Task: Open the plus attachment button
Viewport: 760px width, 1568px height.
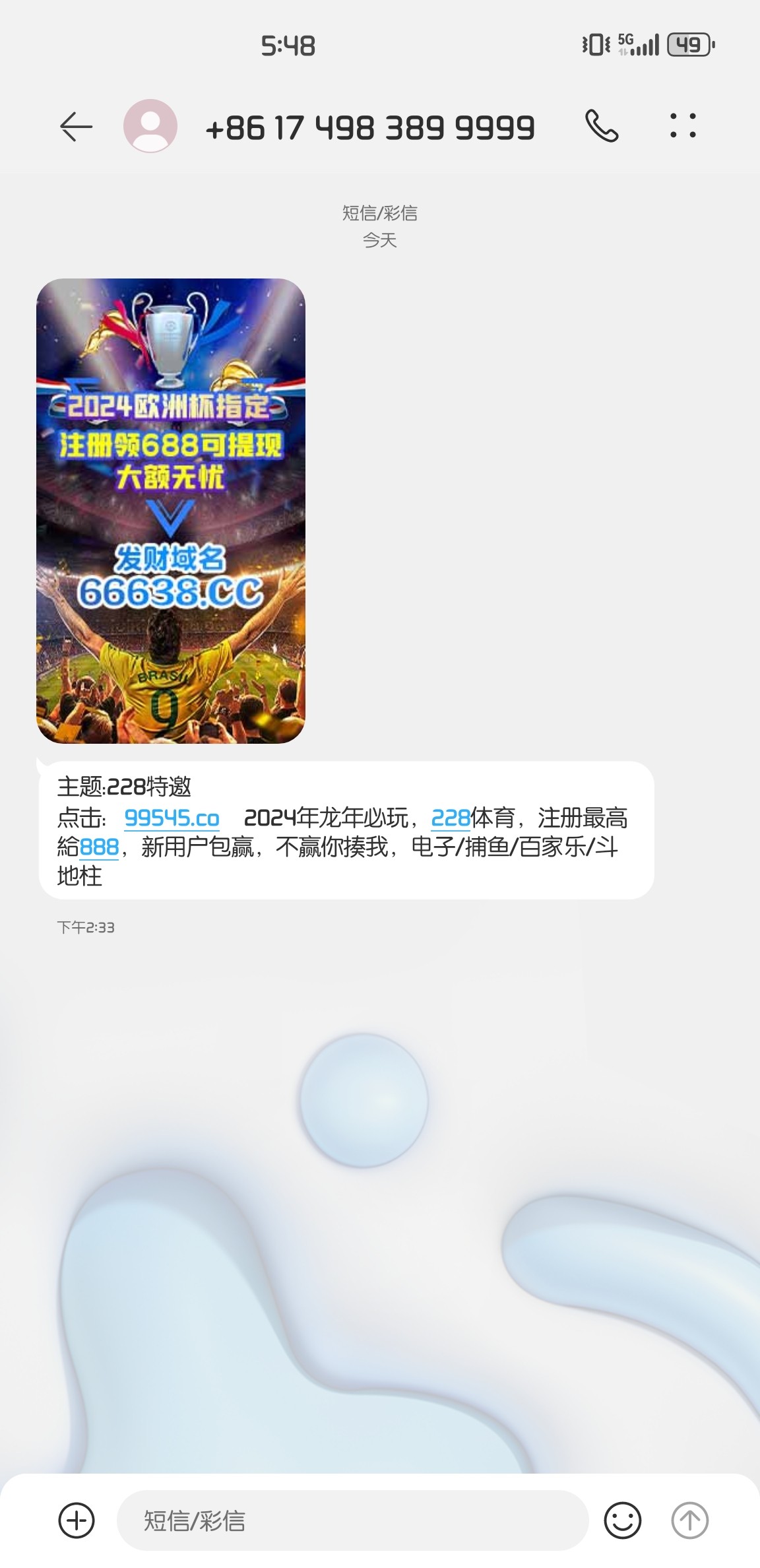Action: pos(77,1520)
